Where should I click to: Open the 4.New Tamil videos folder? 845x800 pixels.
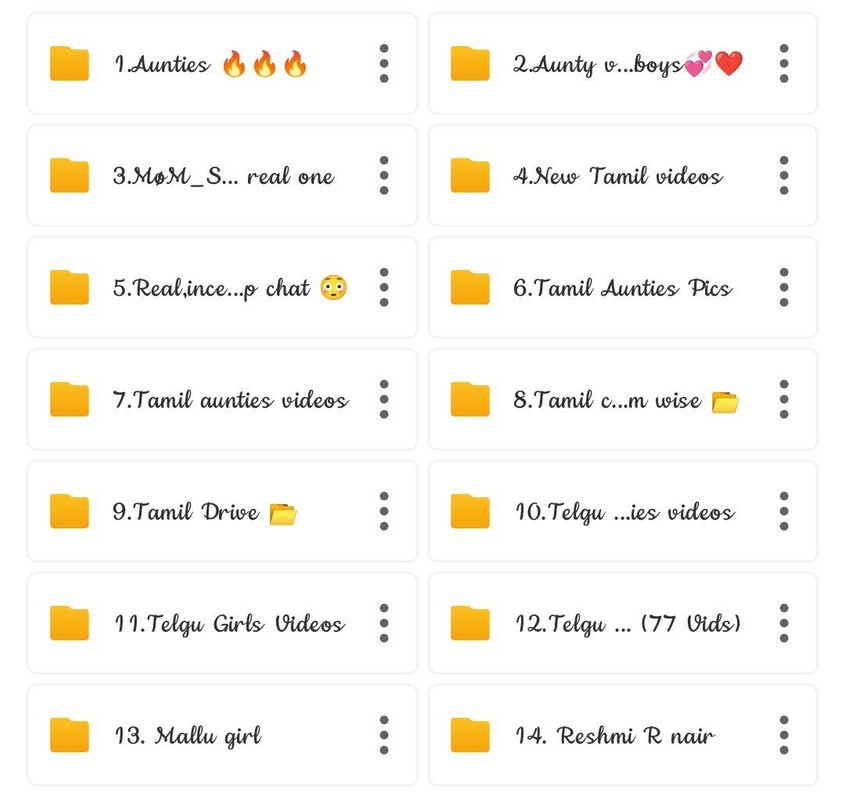pyautogui.click(x=617, y=177)
